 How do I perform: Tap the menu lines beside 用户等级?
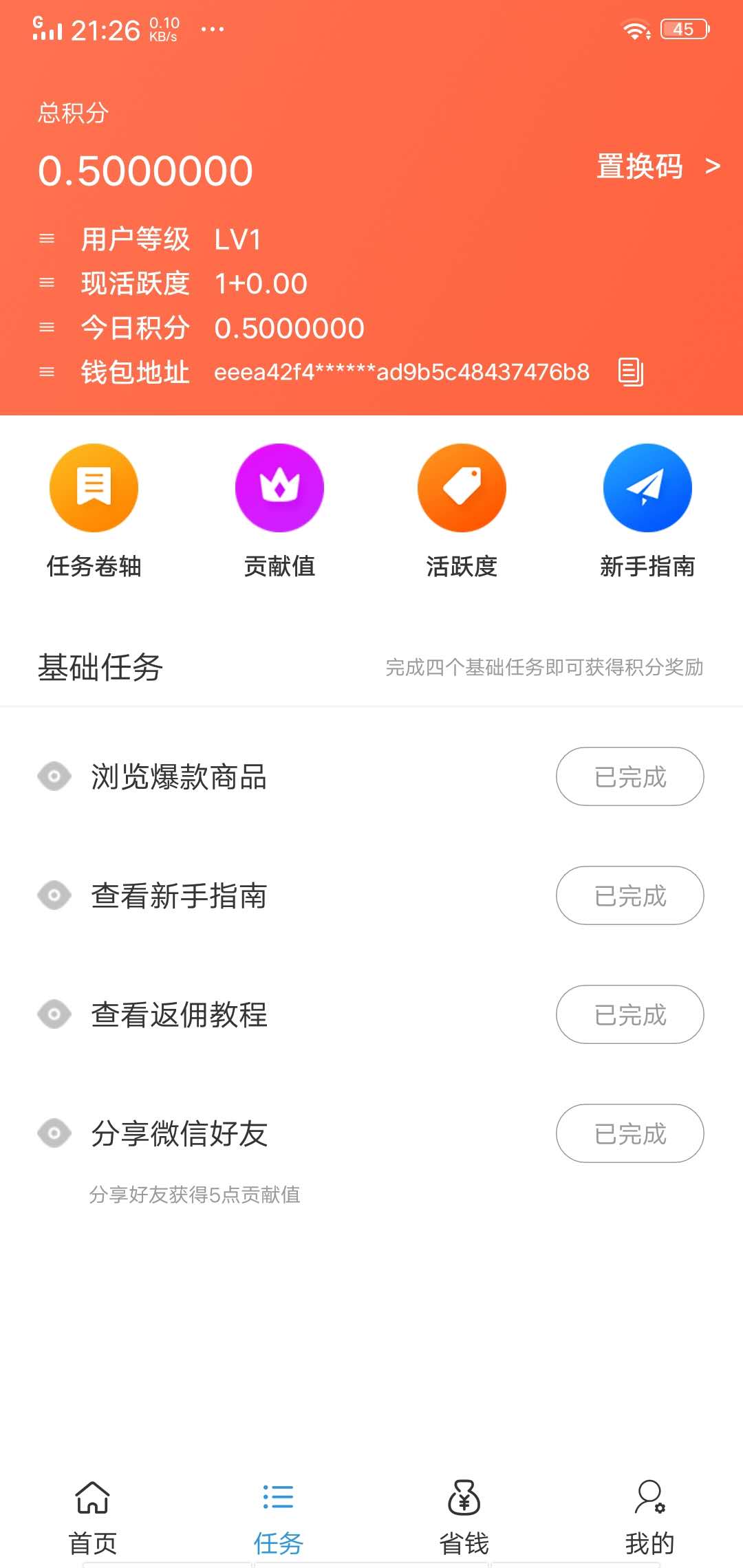click(x=45, y=237)
